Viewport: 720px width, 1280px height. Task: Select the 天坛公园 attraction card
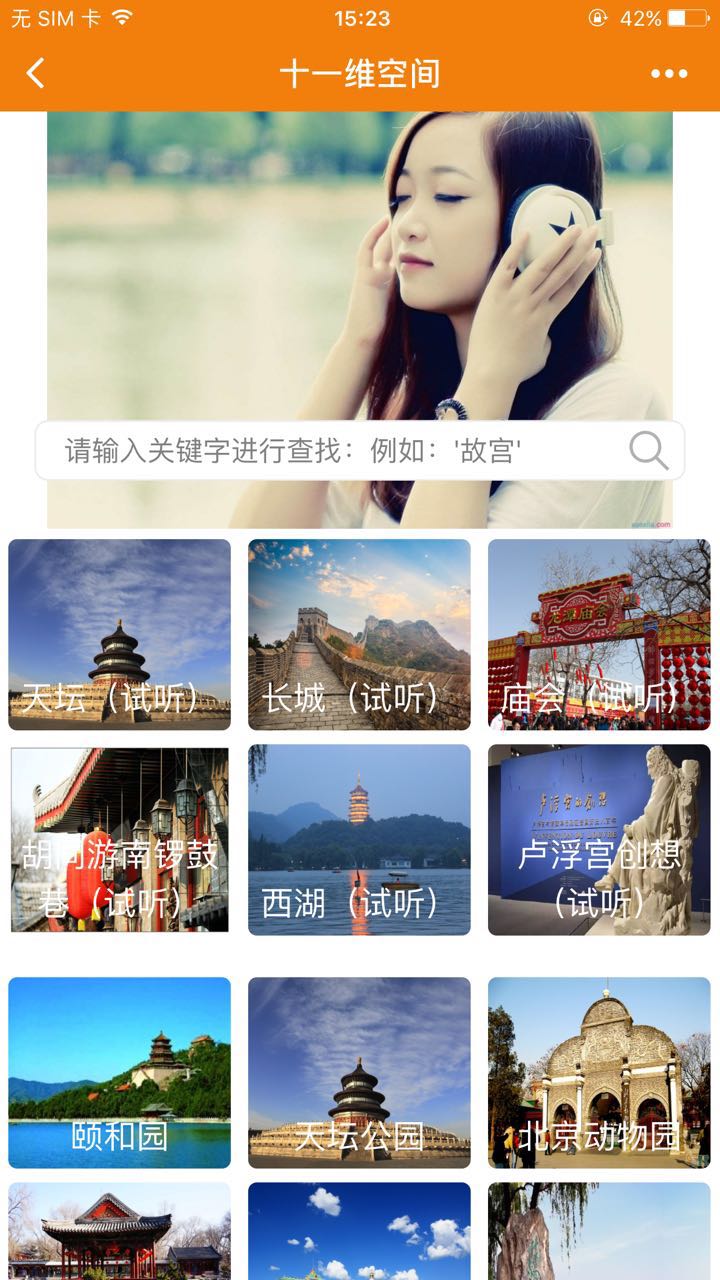359,1072
